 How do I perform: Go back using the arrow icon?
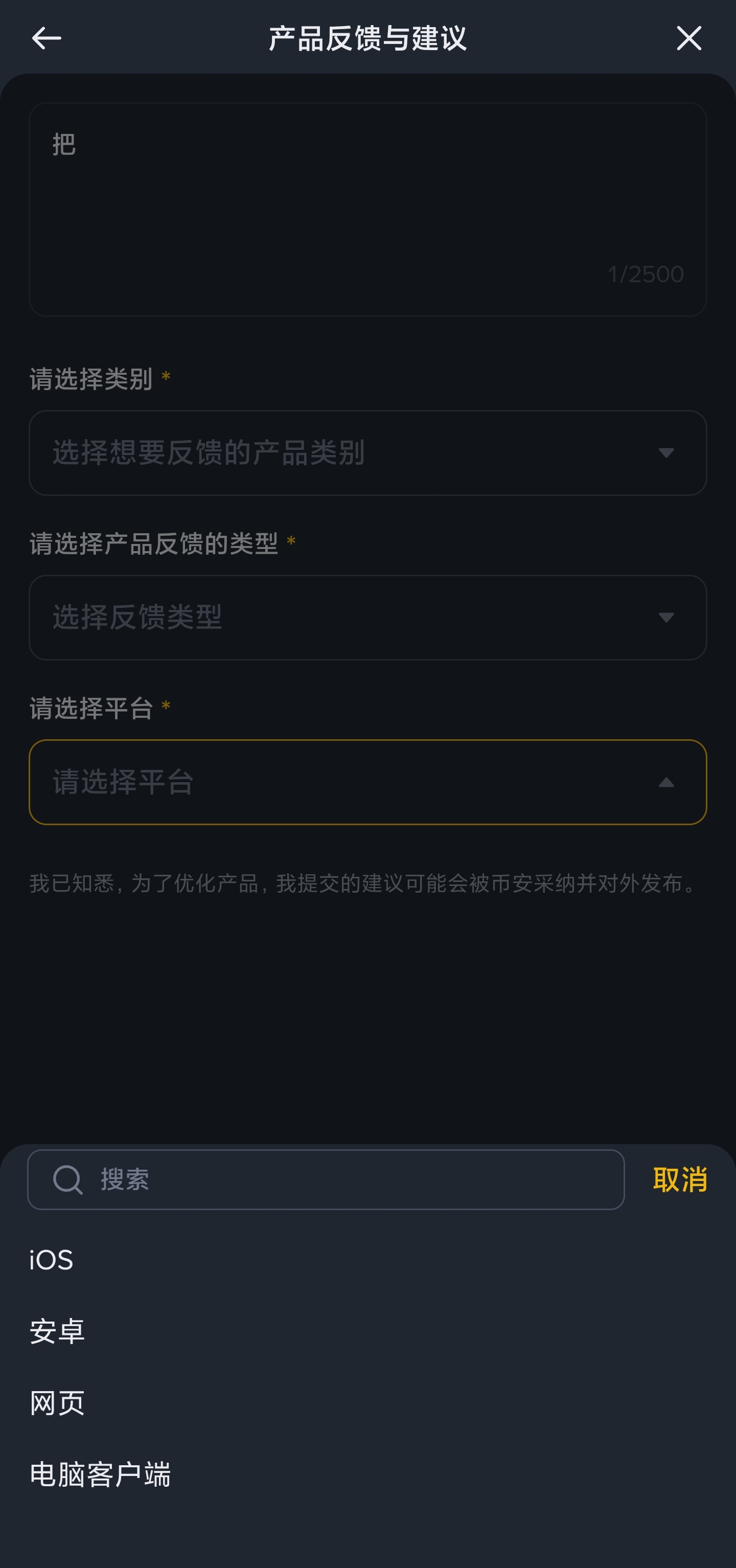[47, 38]
